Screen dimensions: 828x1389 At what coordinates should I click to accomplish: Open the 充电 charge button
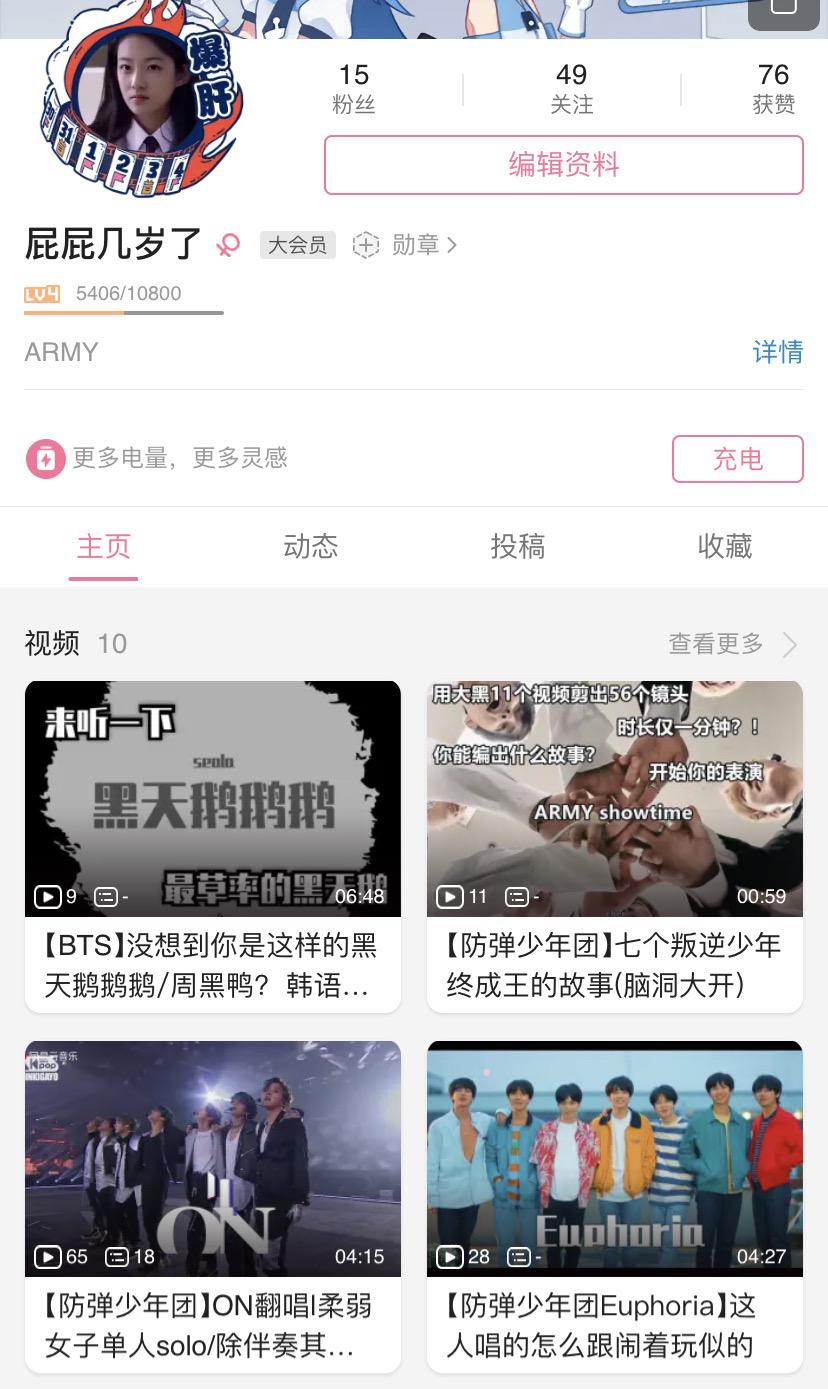click(737, 459)
